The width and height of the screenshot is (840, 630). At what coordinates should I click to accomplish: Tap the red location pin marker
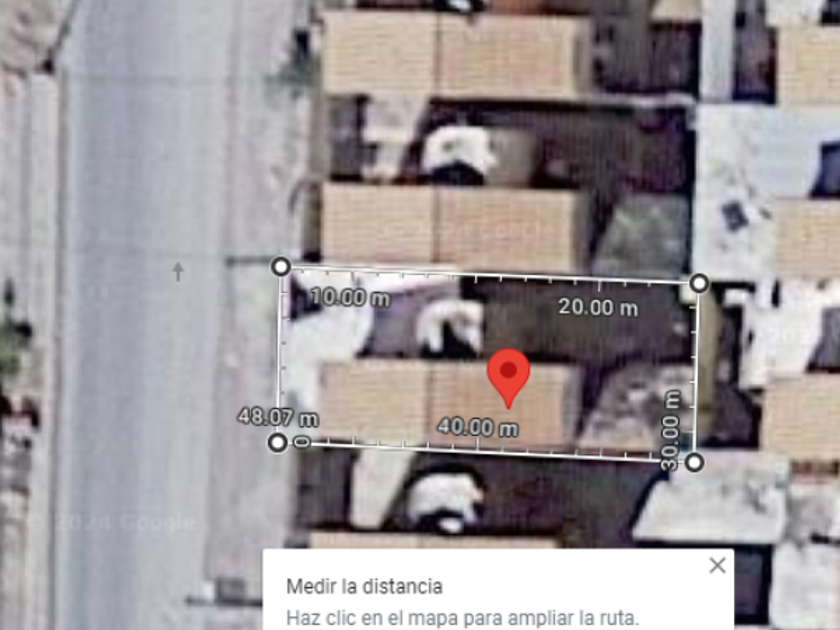point(509,374)
